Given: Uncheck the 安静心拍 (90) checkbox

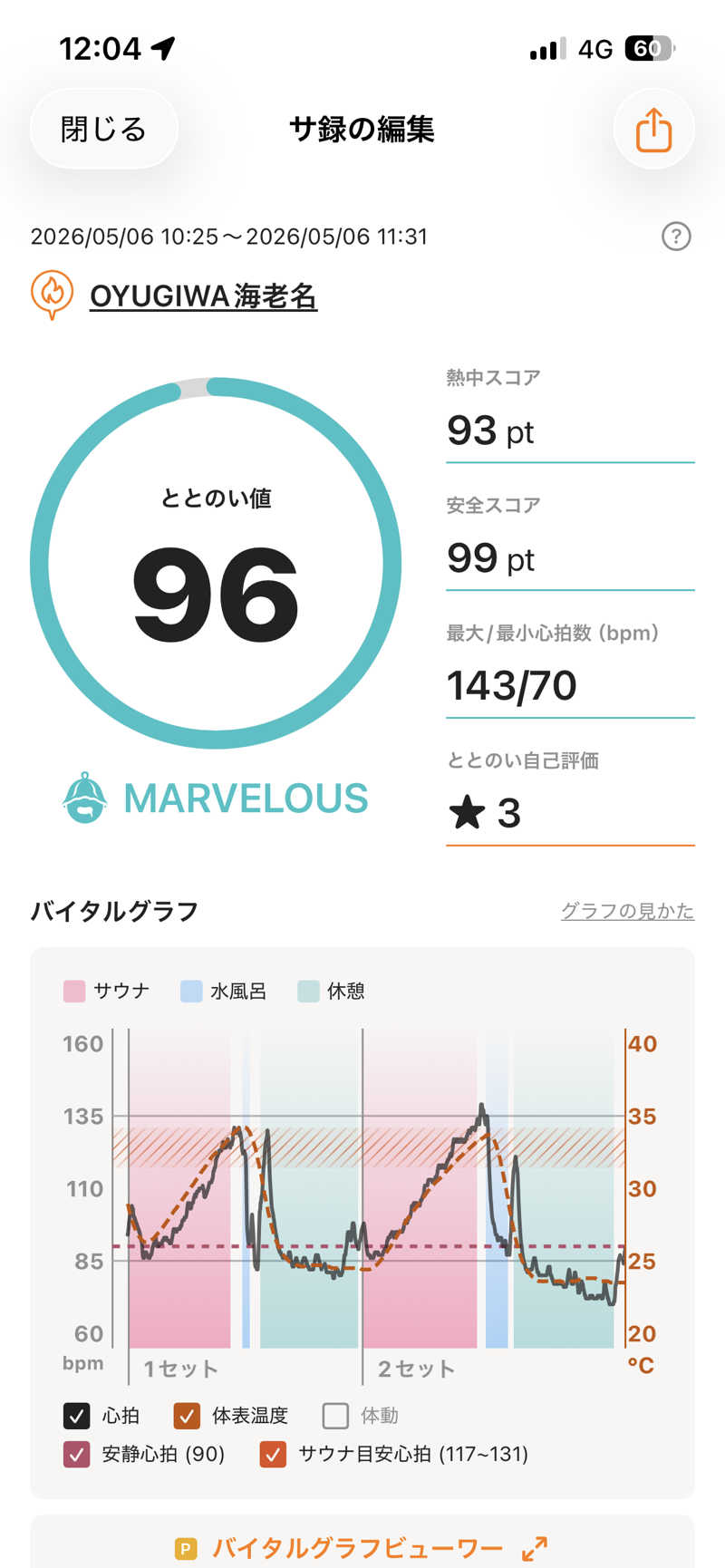Looking at the screenshot, I should [76, 1455].
